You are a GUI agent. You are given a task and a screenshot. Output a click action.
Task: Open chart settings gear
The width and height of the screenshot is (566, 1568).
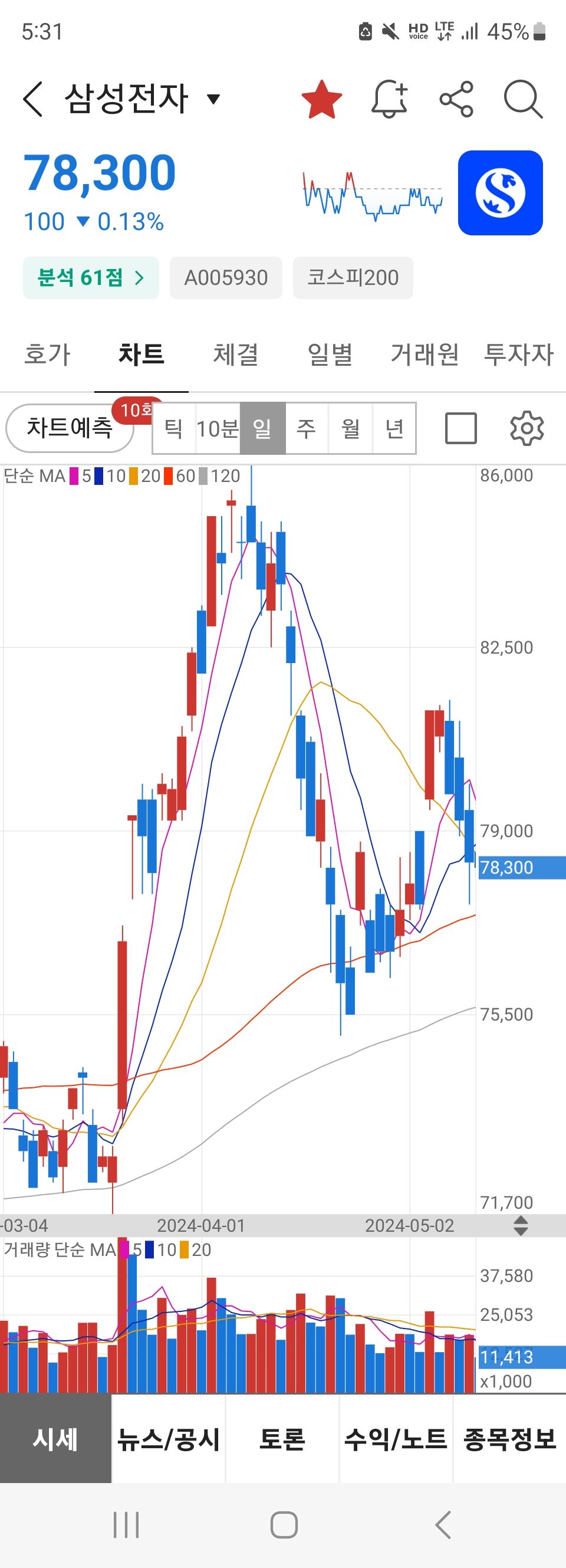click(x=526, y=428)
